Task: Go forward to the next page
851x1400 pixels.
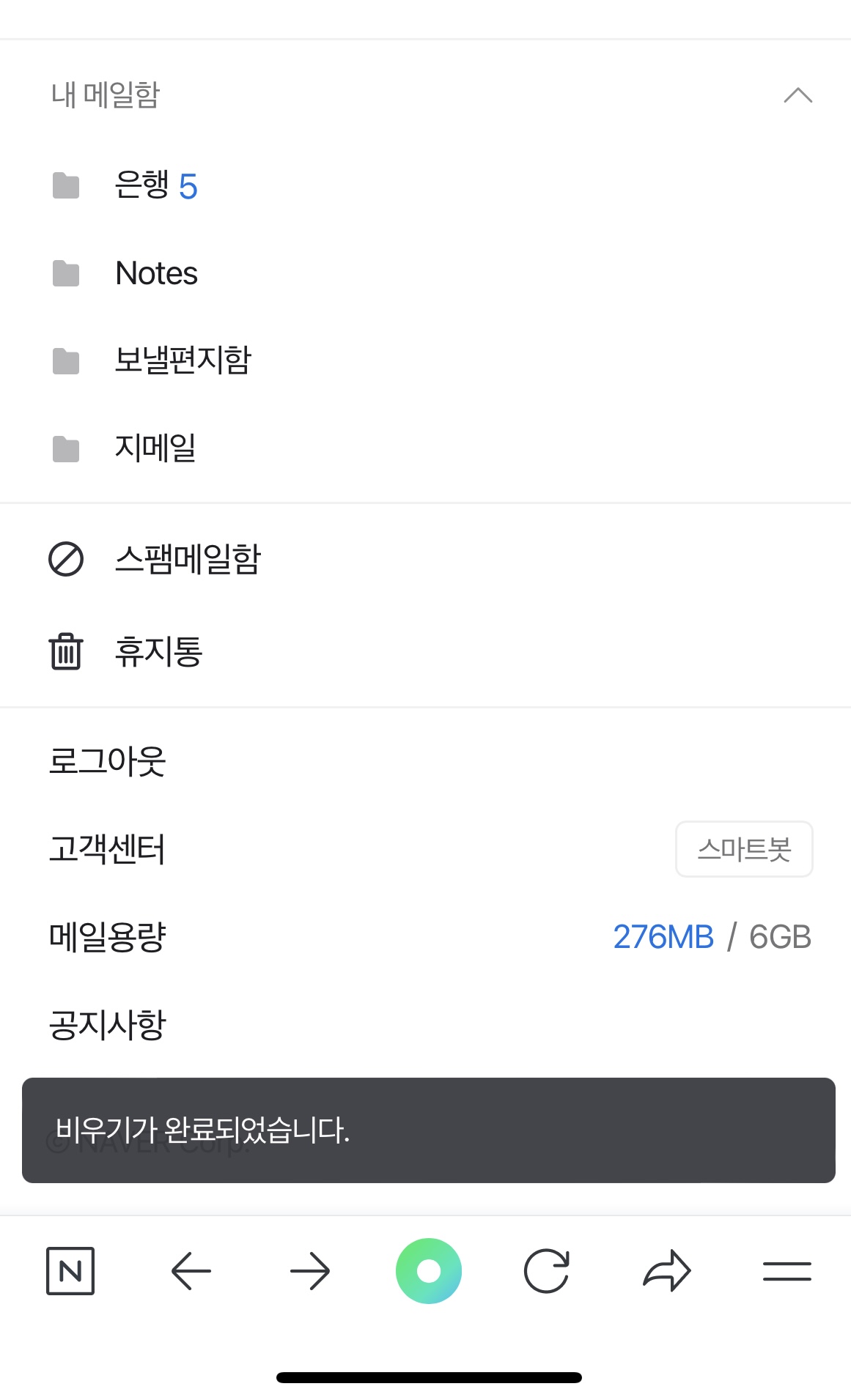Action: pos(310,1271)
